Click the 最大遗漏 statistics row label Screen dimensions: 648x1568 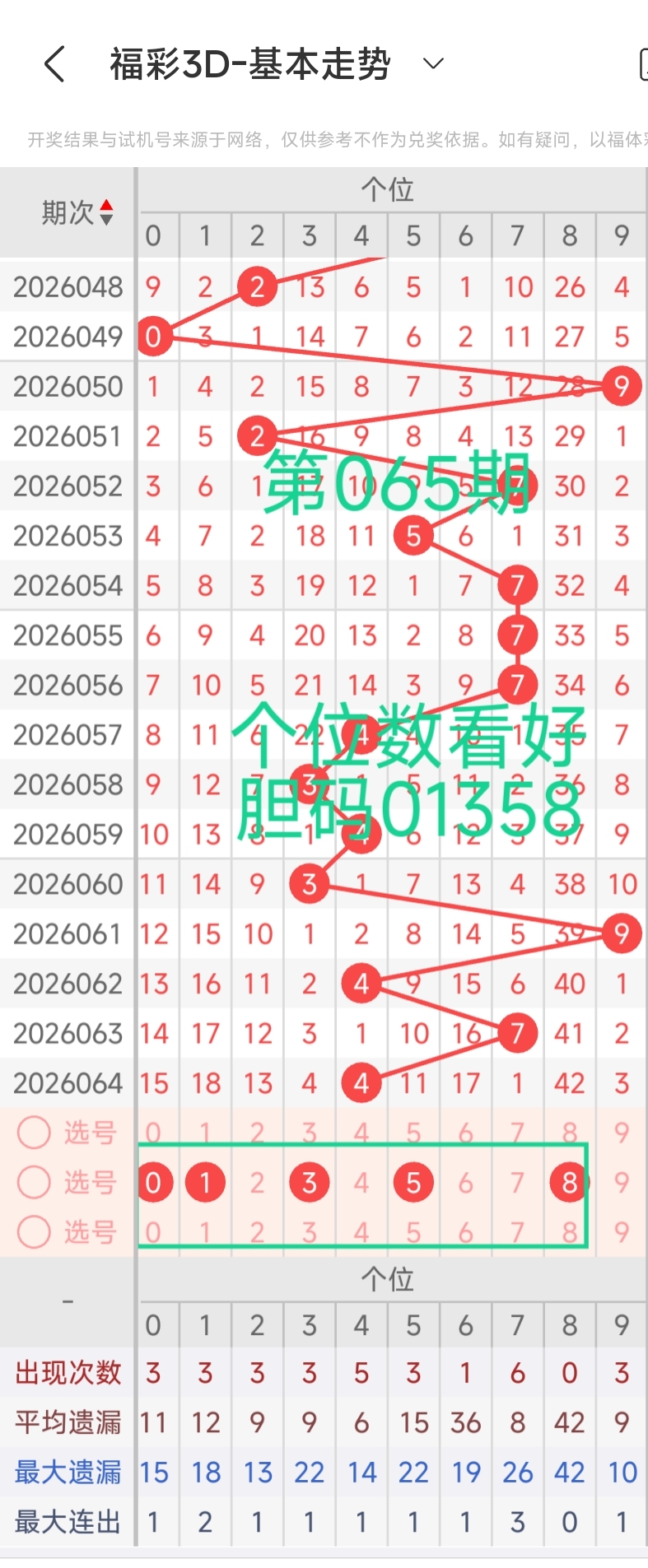coord(68,1472)
